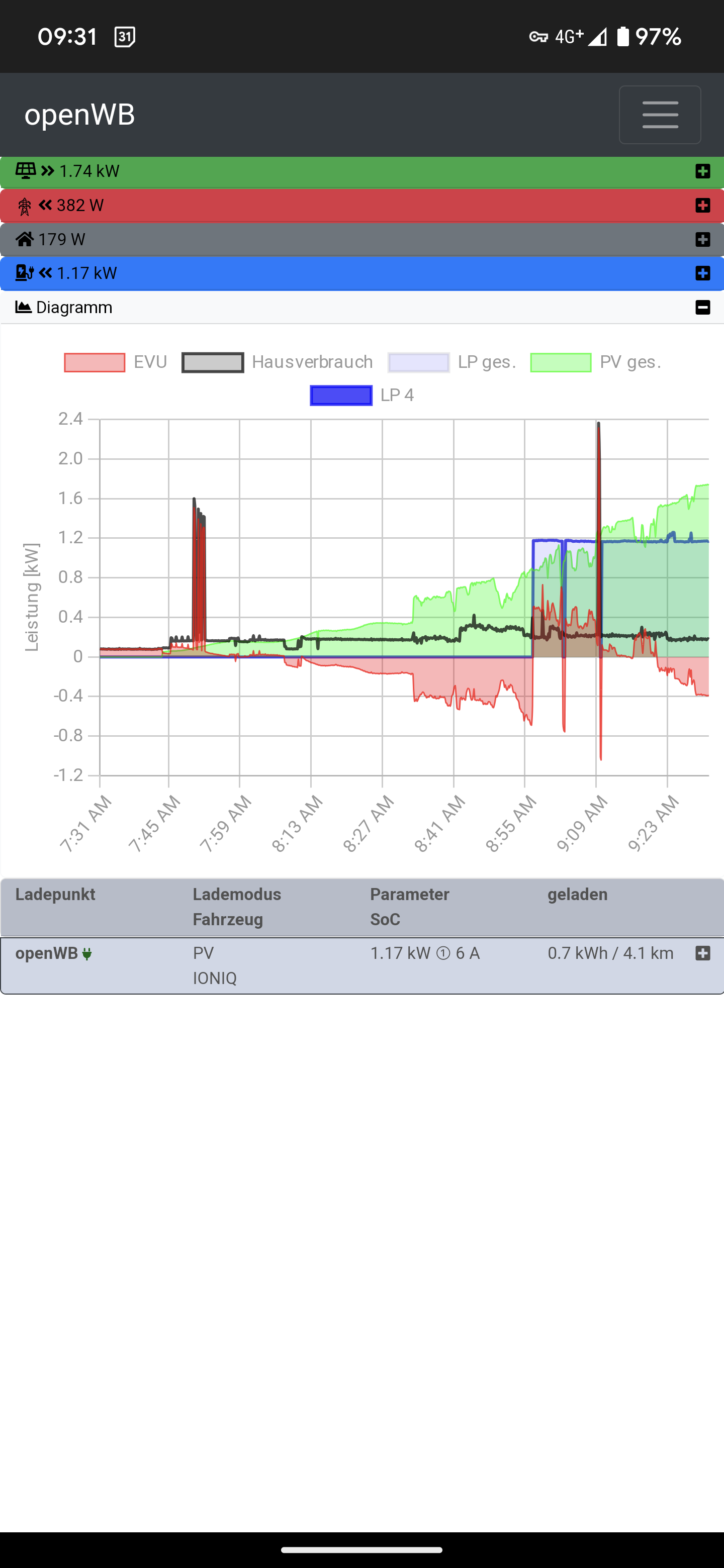Viewport: 724px width, 1568px height.
Task: Toggle PV ges. series in chart legend
Action: [x=595, y=362]
